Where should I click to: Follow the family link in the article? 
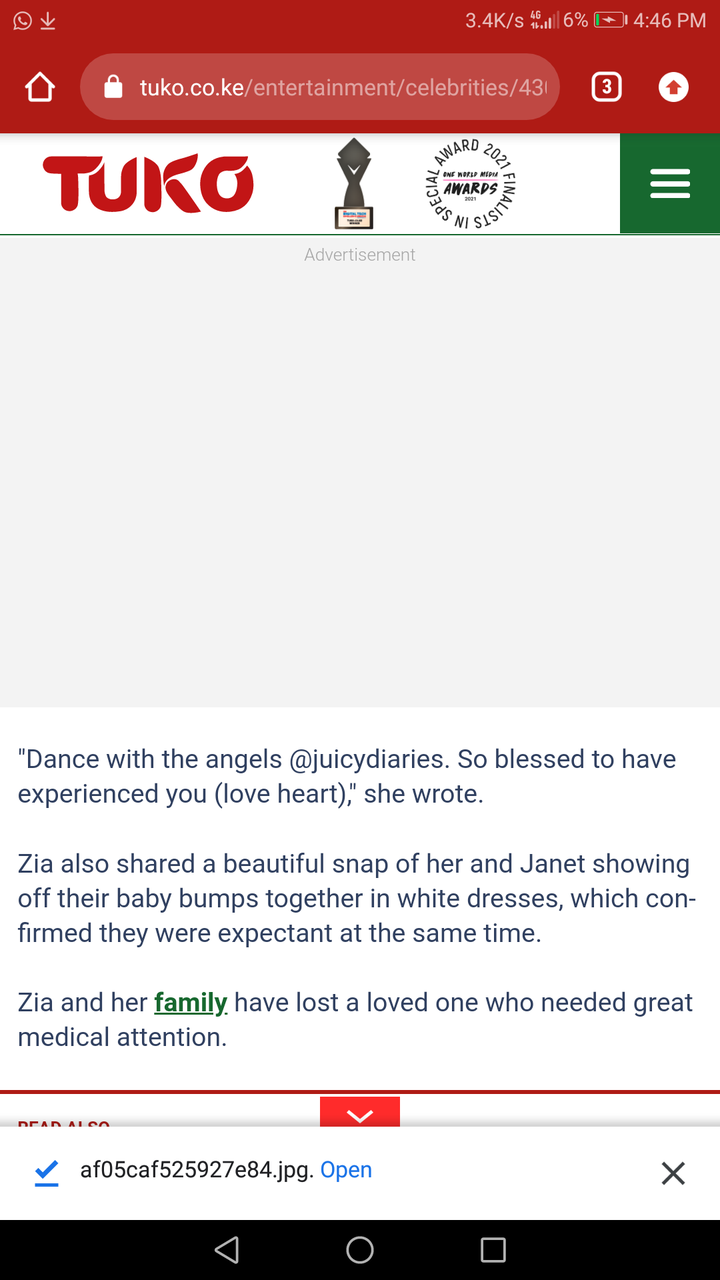[191, 1002]
